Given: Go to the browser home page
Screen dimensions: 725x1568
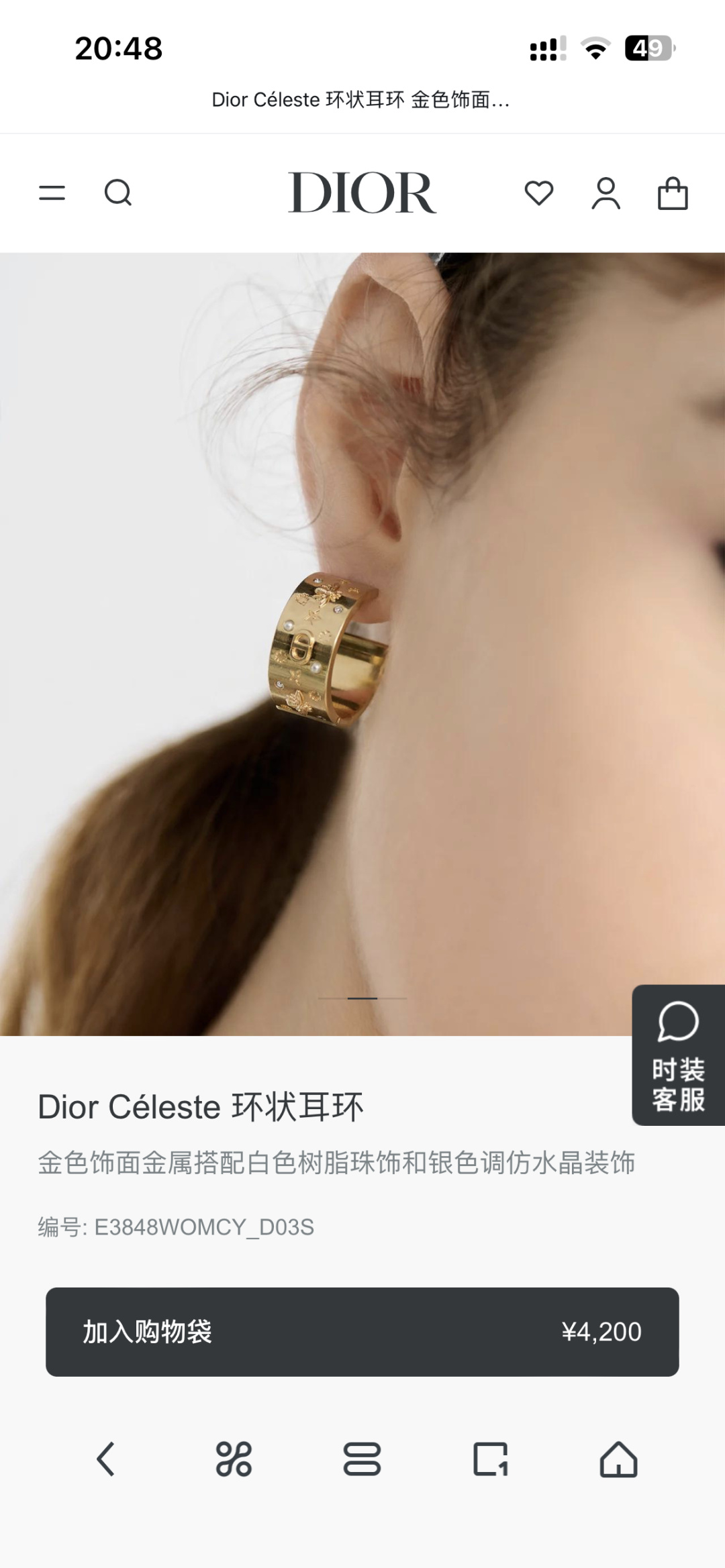Looking at the screenshot, I should [618, 1459].
